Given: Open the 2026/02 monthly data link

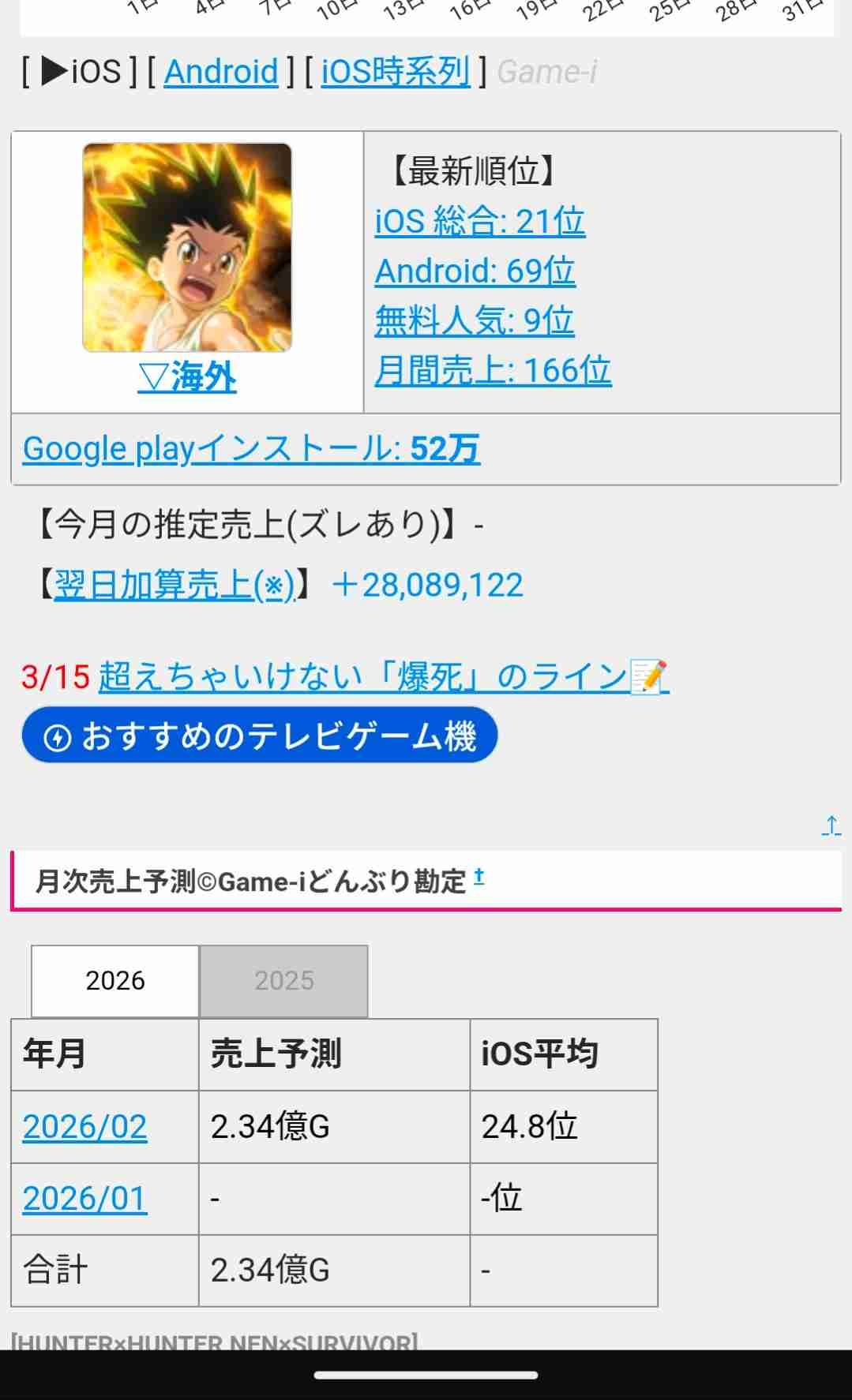Looking at the screenshot, I should click(84, 1126).
